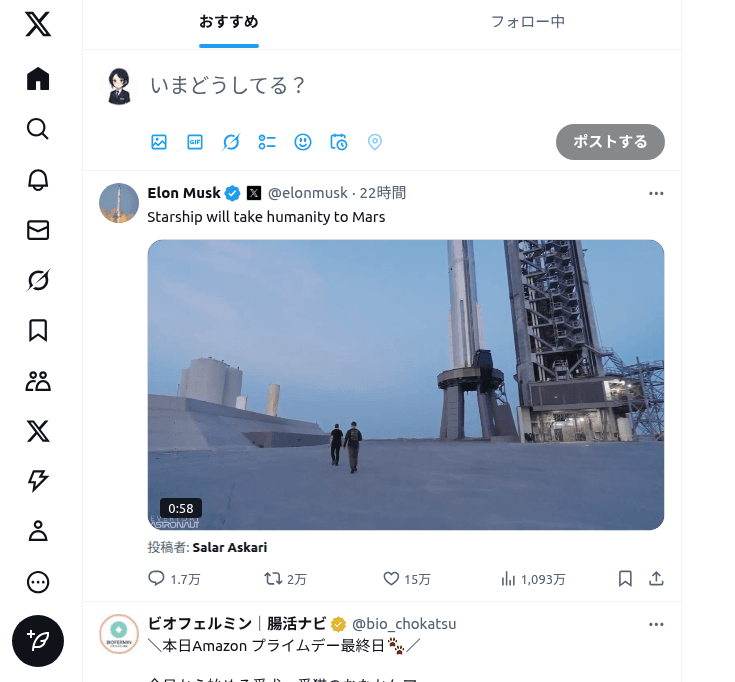This screenshot has height=682, width=735.
Task: Open bookmarks from the sidebar
Action: coord(38,330)
